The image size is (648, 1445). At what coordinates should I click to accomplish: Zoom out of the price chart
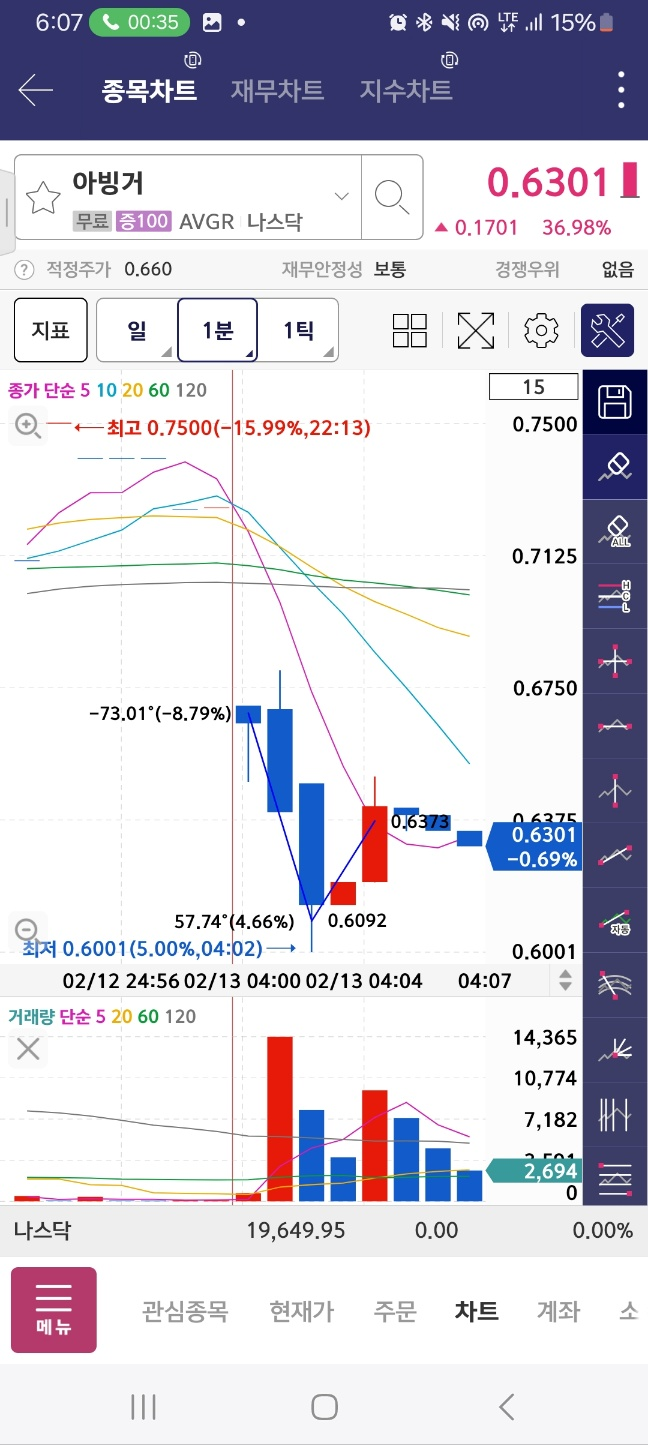point(28,929)
